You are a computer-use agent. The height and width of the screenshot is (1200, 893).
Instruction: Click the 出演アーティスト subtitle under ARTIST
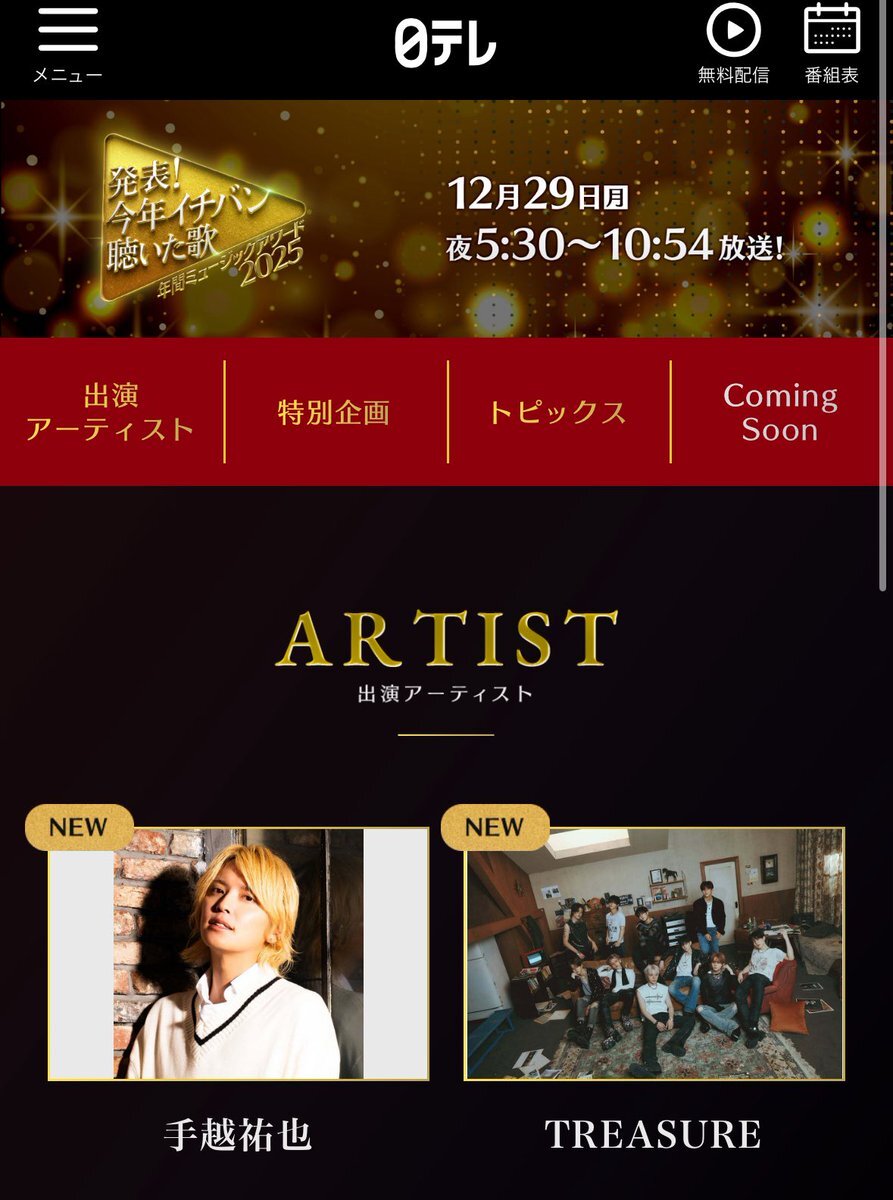446,693
